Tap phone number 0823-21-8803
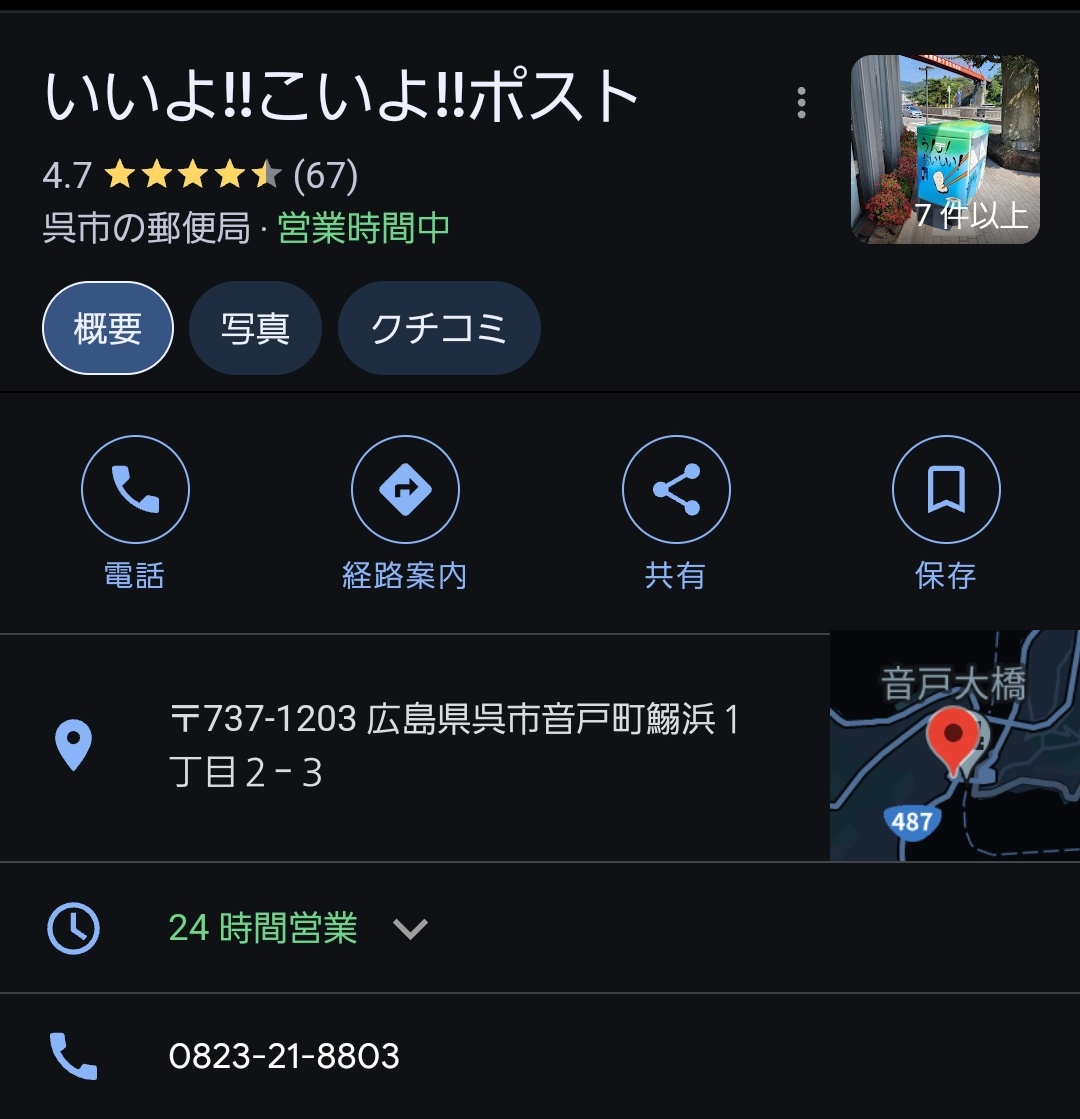This screenshot has height=1119, width=1080. [x=284, y=1055]
